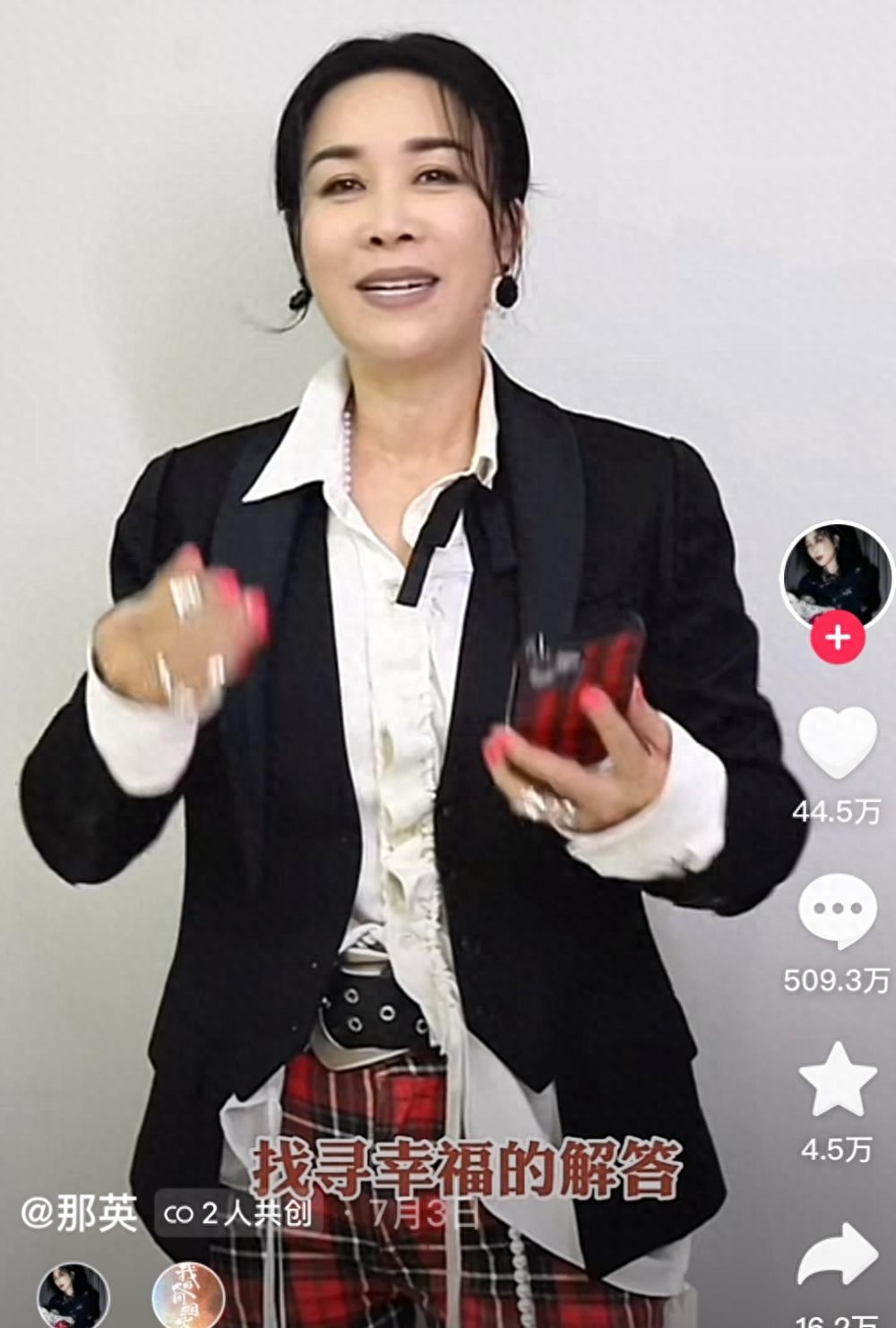Open the first co-creator avatar at bottom
Screen dimensions: 896x1328
coord(73,1298)
